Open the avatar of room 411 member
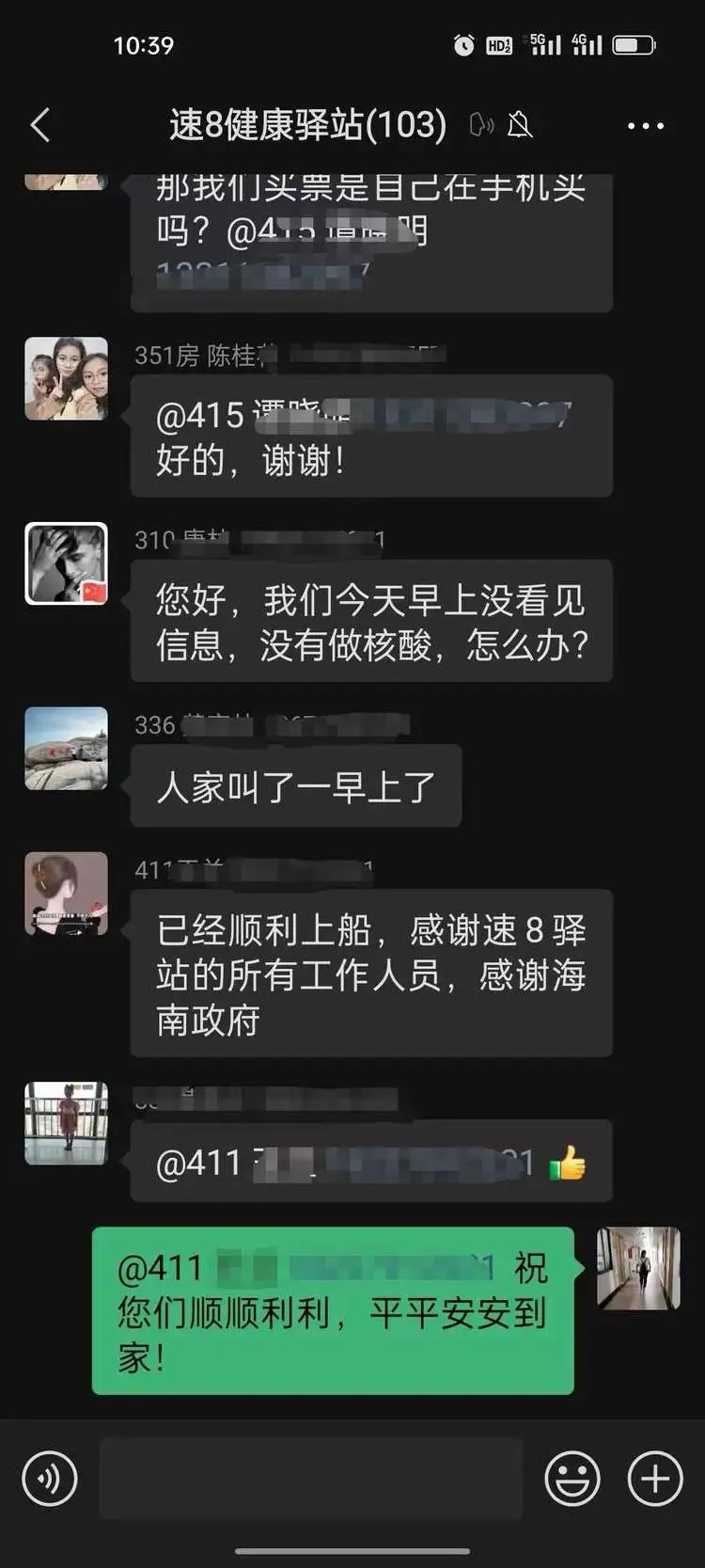Screen dimensions: 705x1568 (66, 894)
